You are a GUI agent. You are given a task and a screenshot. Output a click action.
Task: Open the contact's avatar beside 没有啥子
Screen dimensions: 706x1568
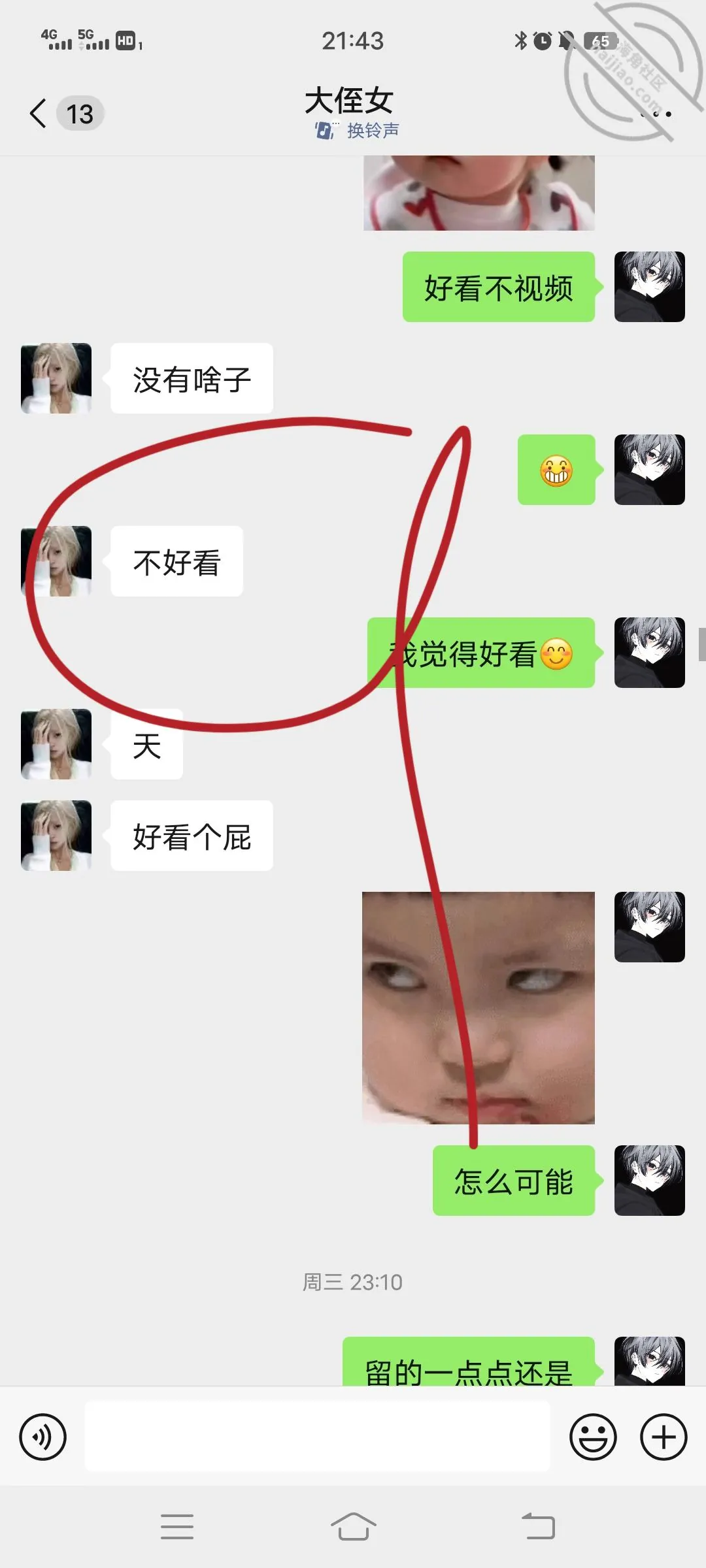(56, 378)
